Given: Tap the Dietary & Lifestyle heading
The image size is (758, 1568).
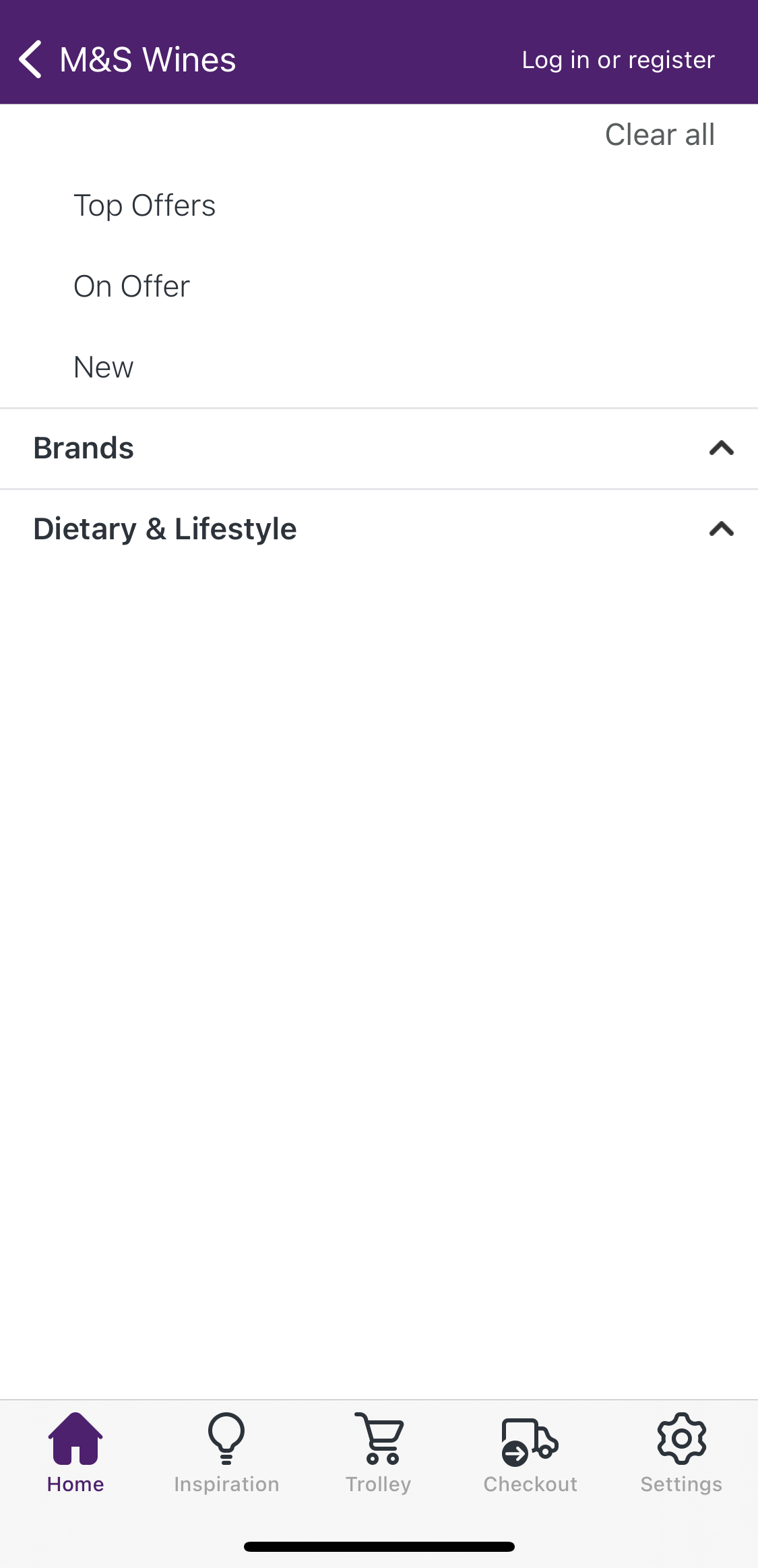Looking at the screenshot, I should coord(165,529).
